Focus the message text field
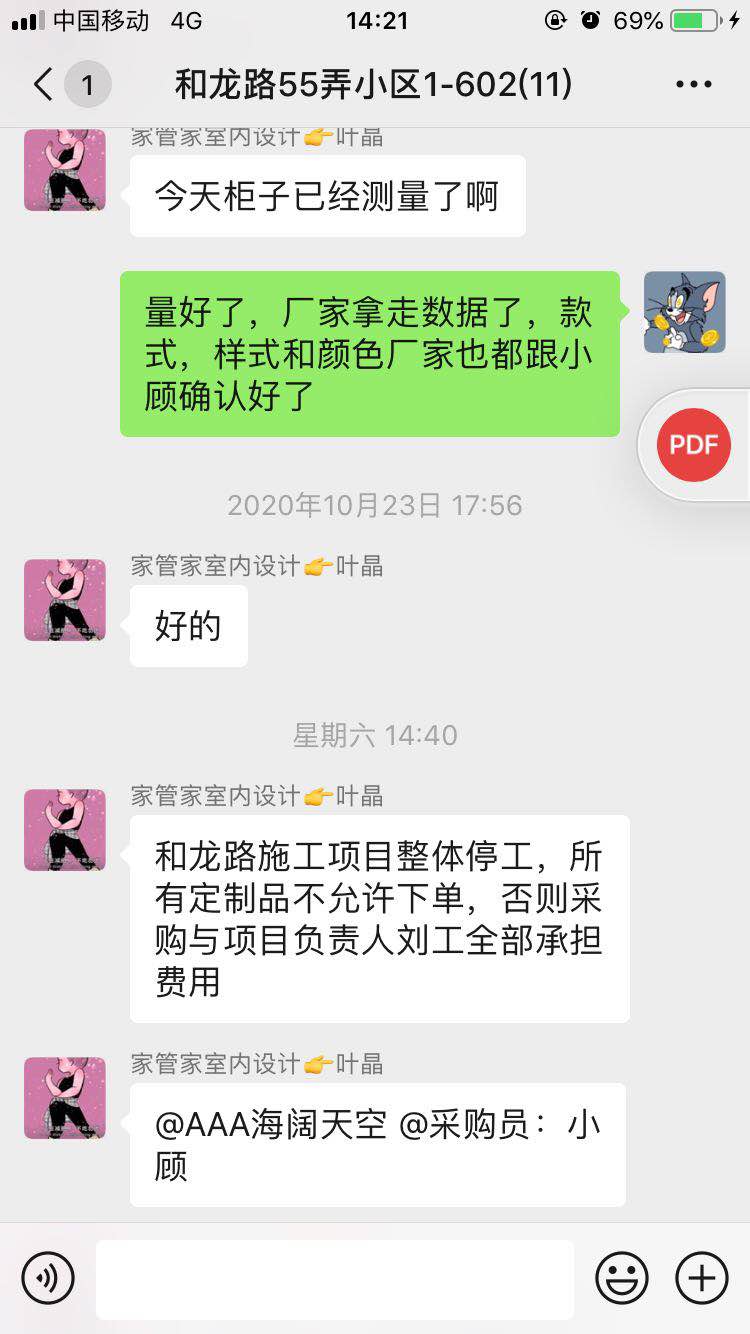The height and width of the screenshot is (1334, 750). pos(335,1278)
